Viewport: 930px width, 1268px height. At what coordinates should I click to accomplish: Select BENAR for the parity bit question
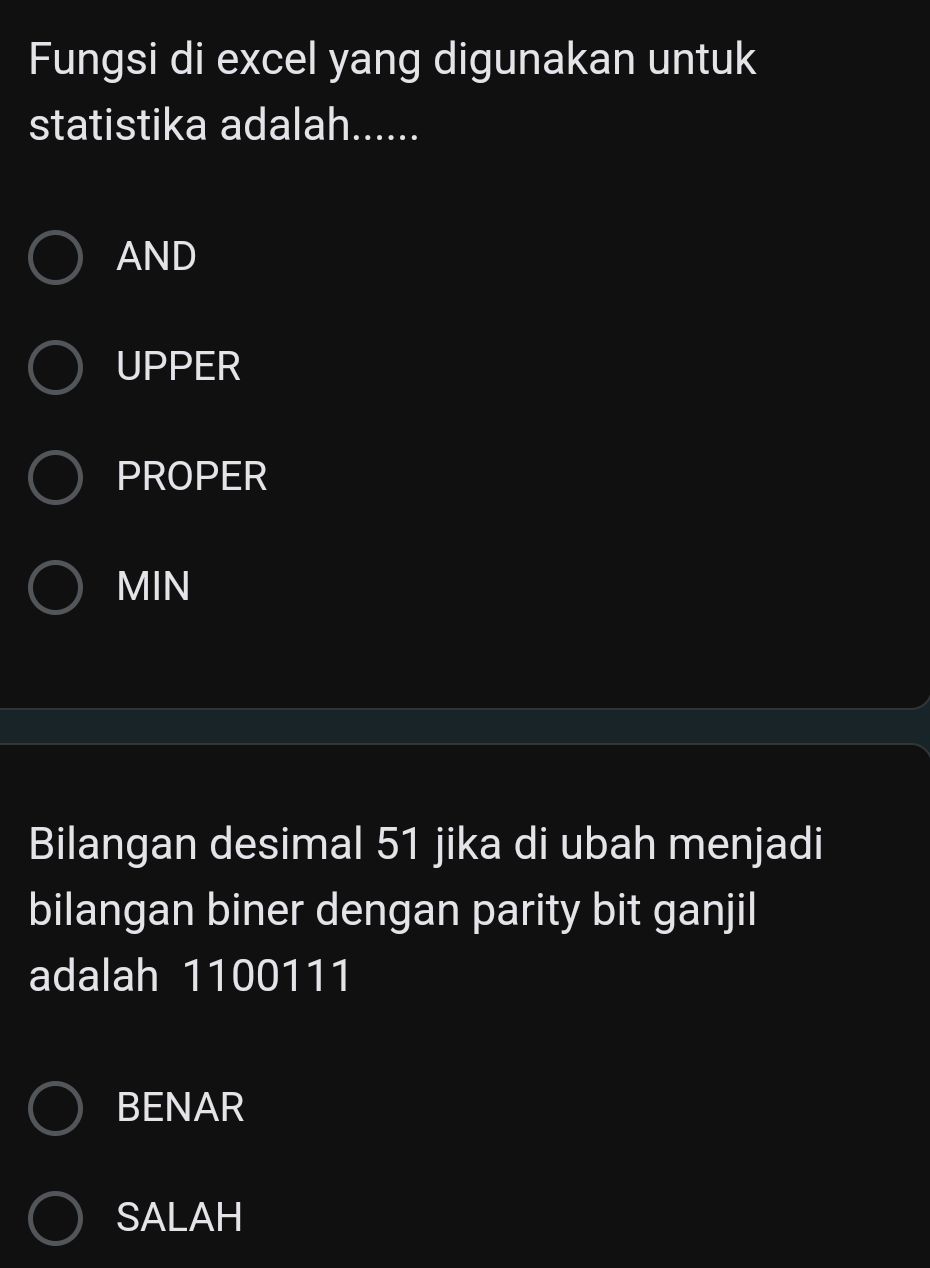(x=55, y=1108)
